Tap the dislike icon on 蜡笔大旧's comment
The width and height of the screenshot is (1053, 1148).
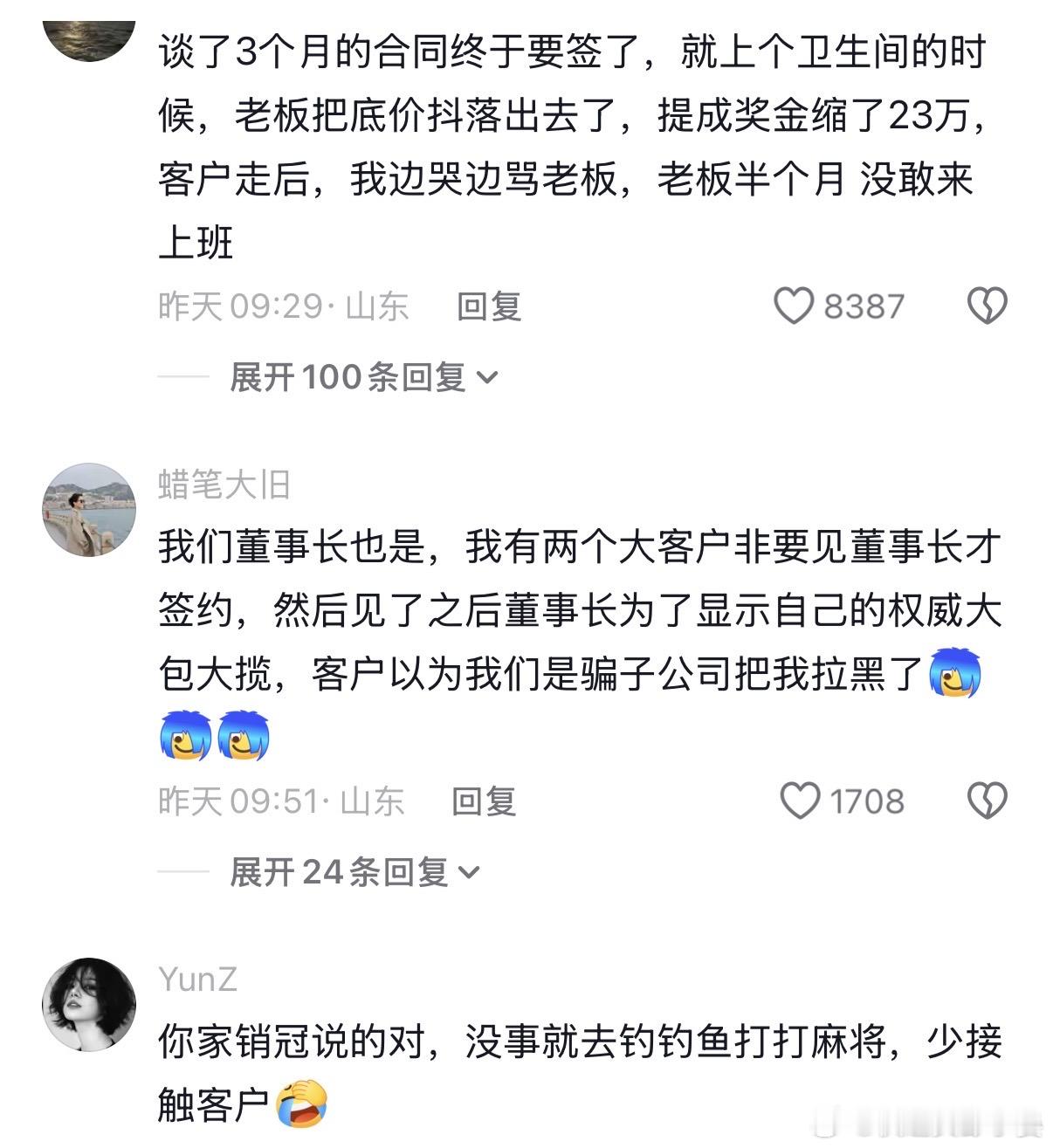pyautogui.click(x=987, y=799)
